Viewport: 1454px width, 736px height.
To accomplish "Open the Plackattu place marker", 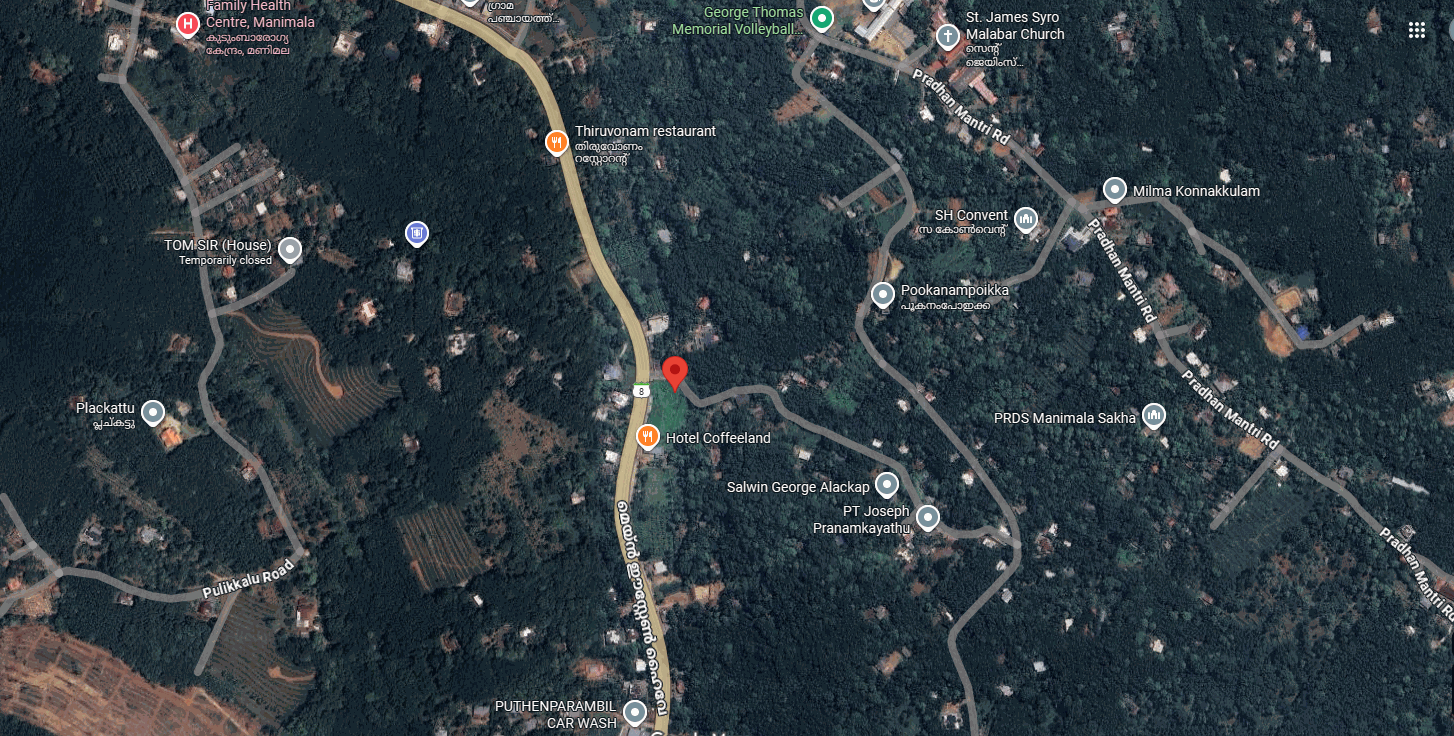I will [153, 411].
